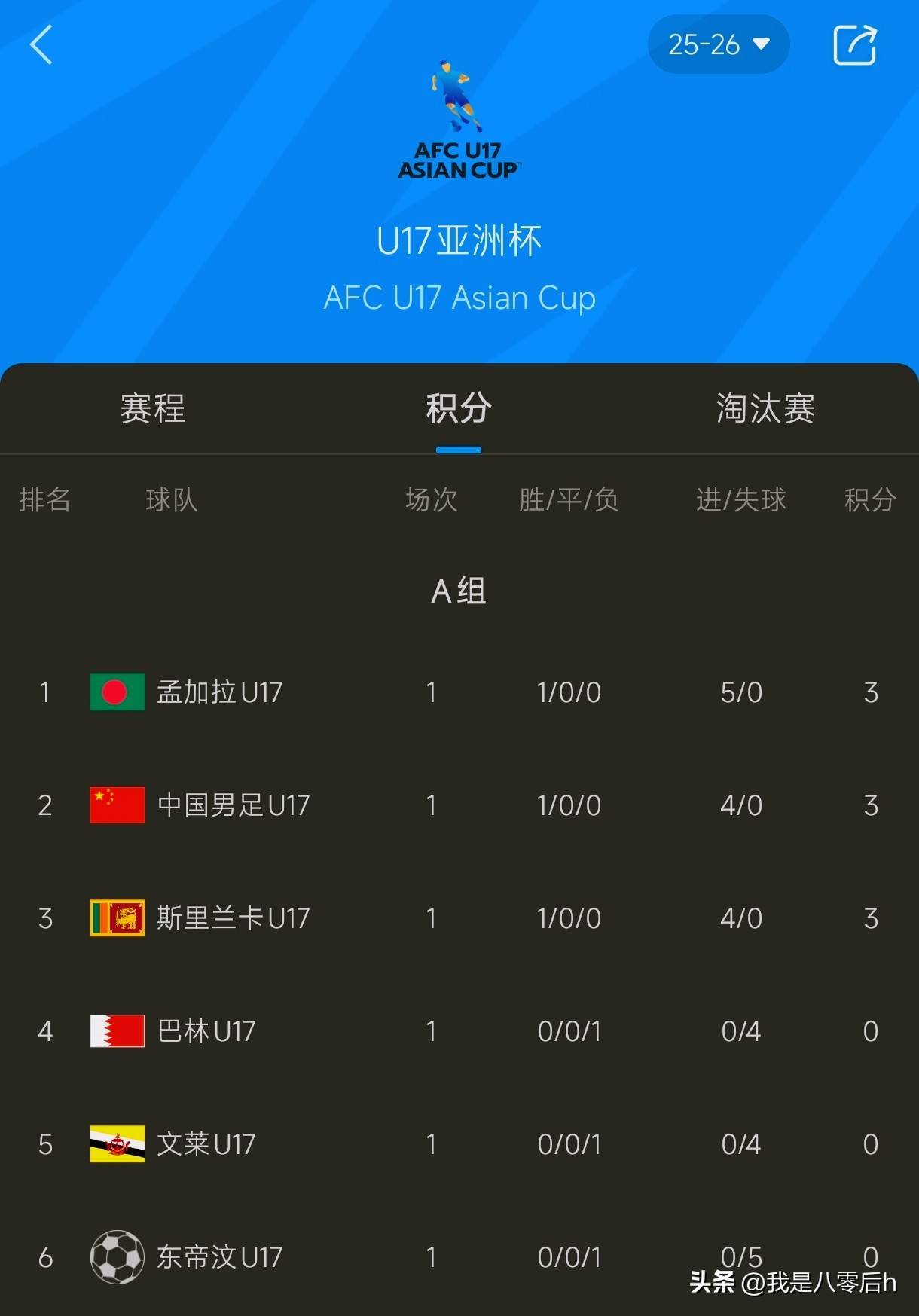Go back using the top-left arrow
The width and height of the screenshot is (919, 1316).
(41, 45)
